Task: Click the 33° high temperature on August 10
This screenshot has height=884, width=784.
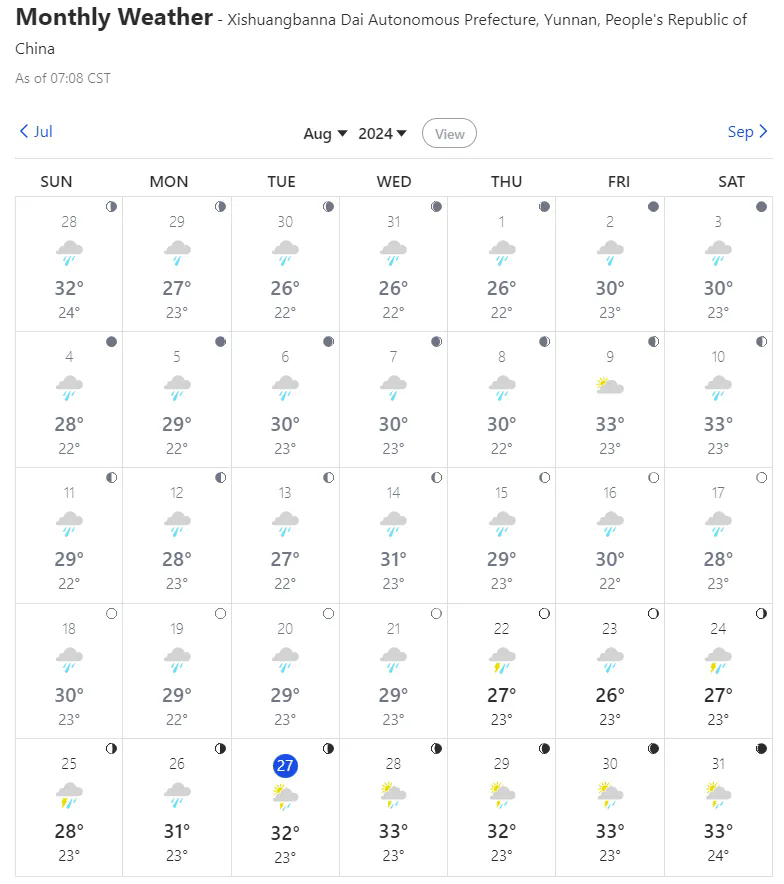Action: [x=718, y=424]
